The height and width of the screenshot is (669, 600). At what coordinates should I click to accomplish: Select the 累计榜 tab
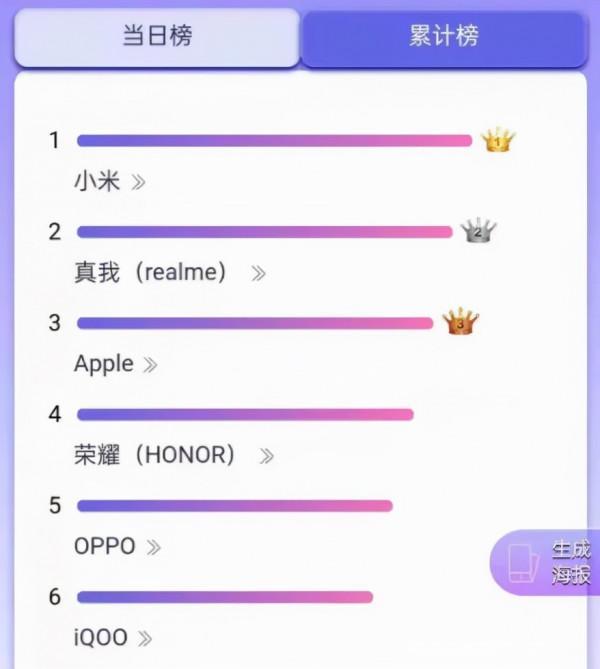(444, 38)
